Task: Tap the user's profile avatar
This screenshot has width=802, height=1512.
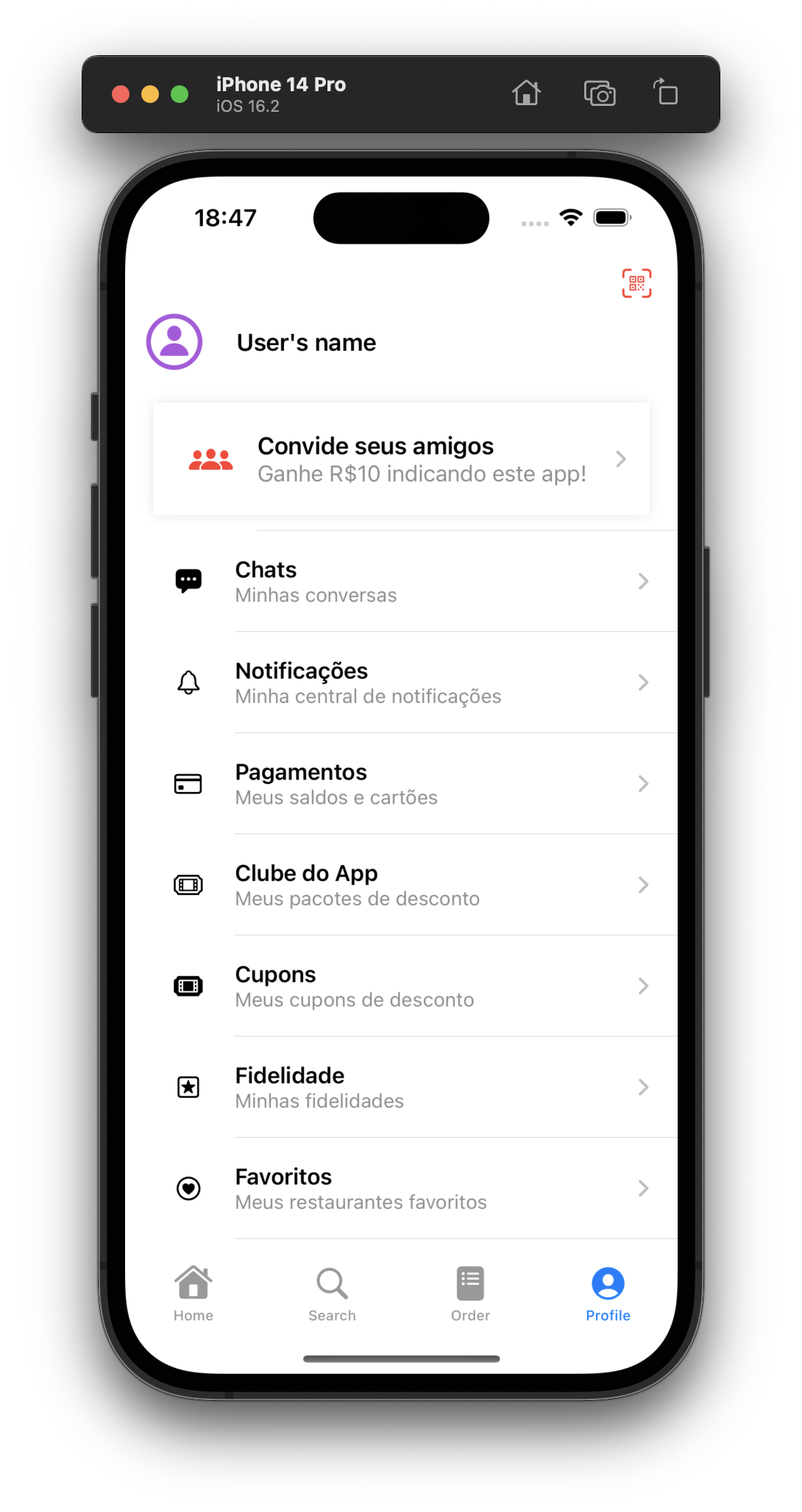Action: (174, 342)
